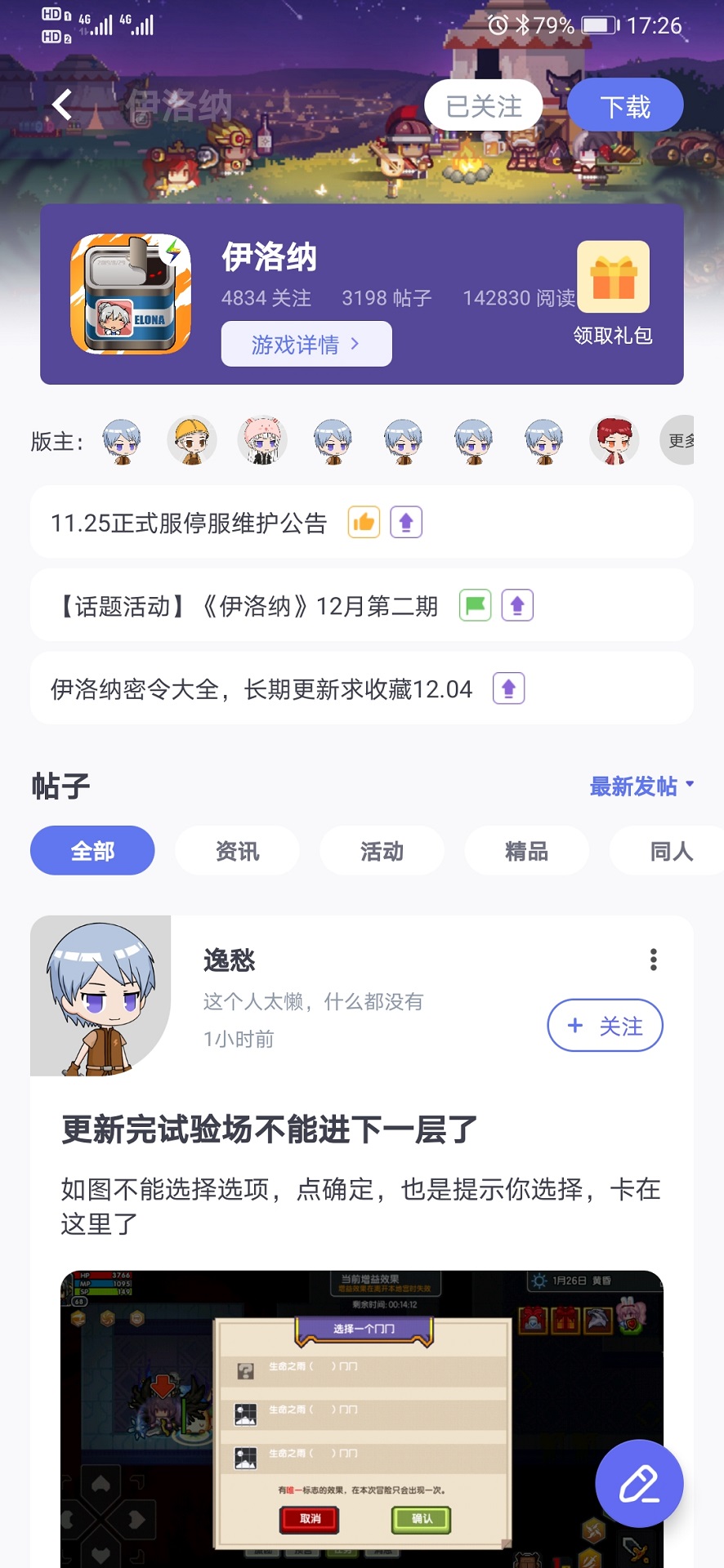Switch to the 活动 category
Screen dimensions: 724x1568
[x=382, y=851]
